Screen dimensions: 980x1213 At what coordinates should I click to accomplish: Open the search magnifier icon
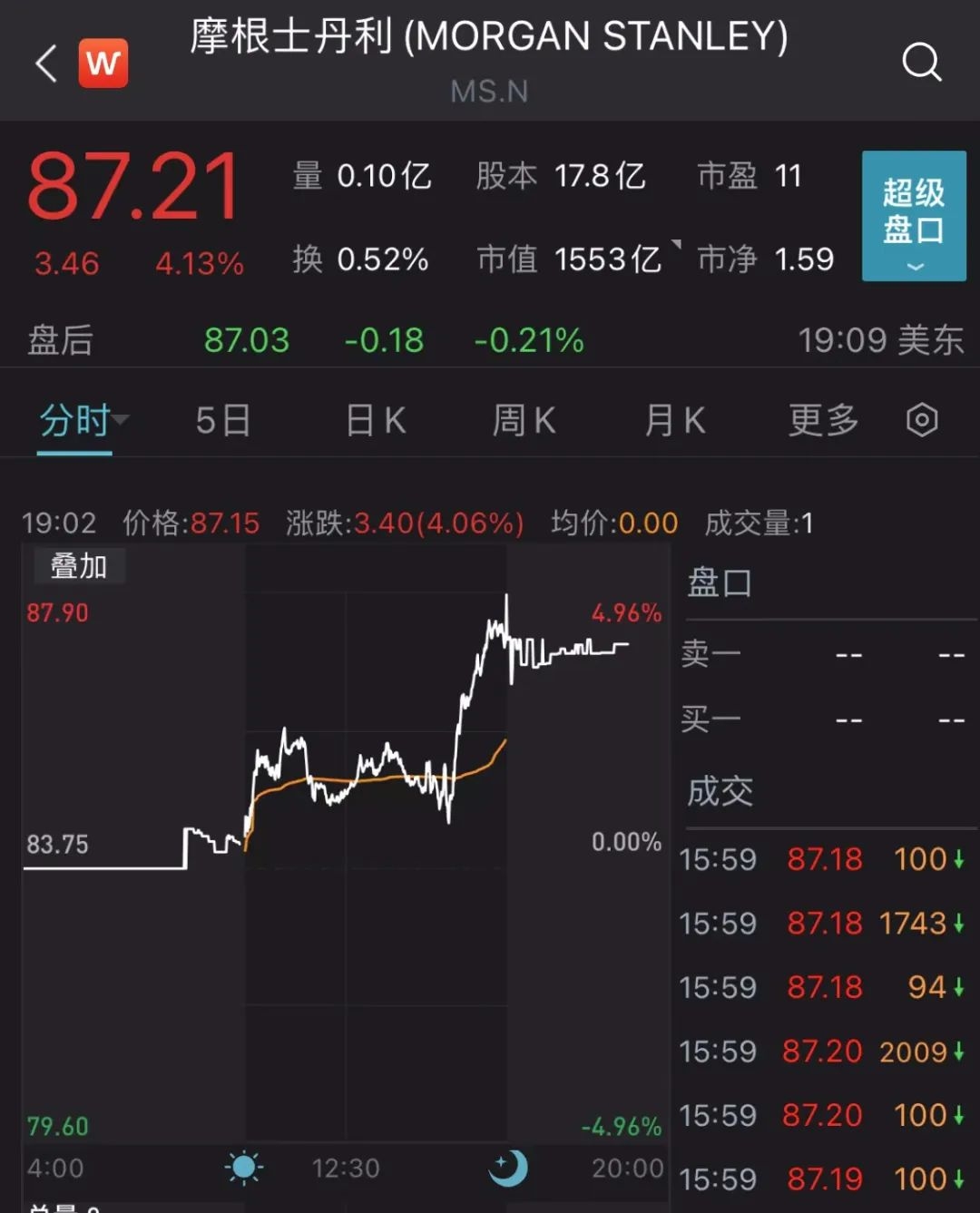click(x=921, y=63)
